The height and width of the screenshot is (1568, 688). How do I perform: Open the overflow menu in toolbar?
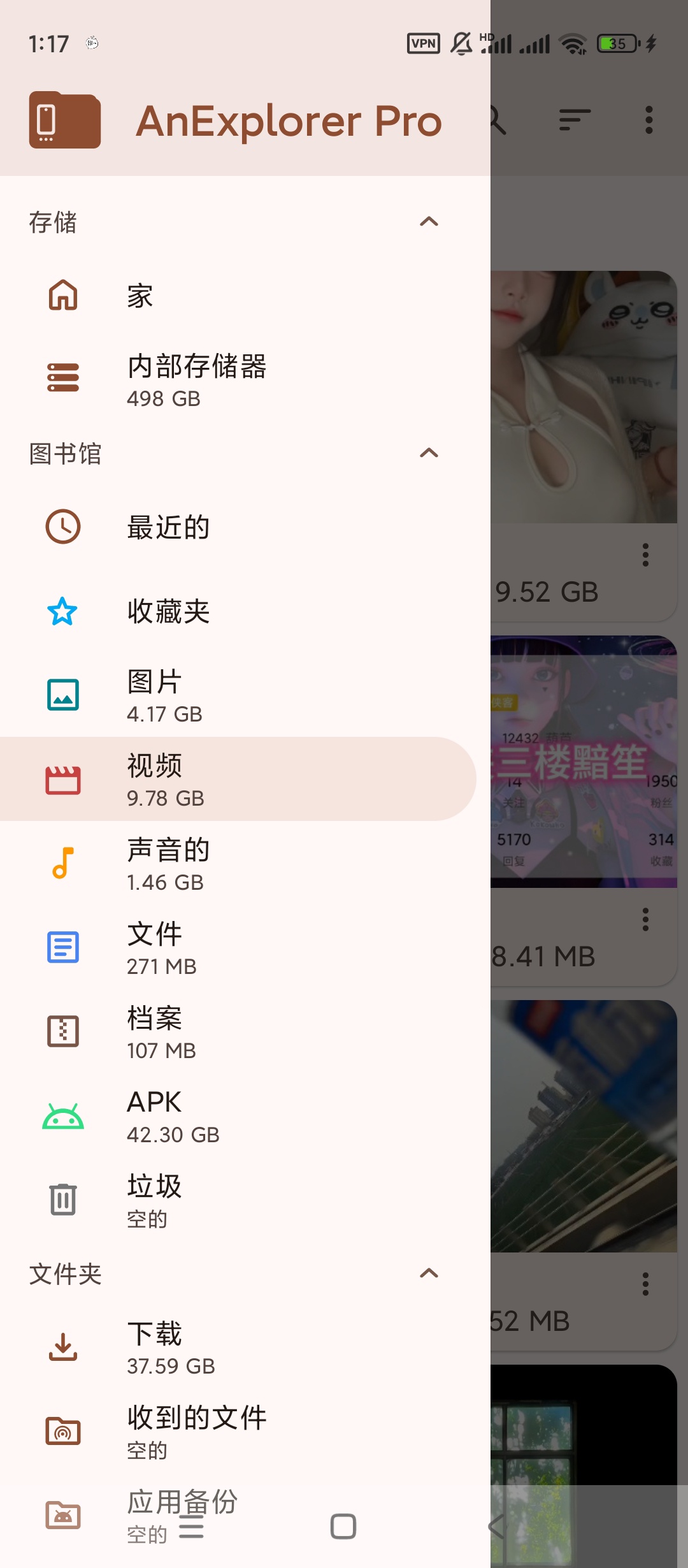click(x=649, y=120)
